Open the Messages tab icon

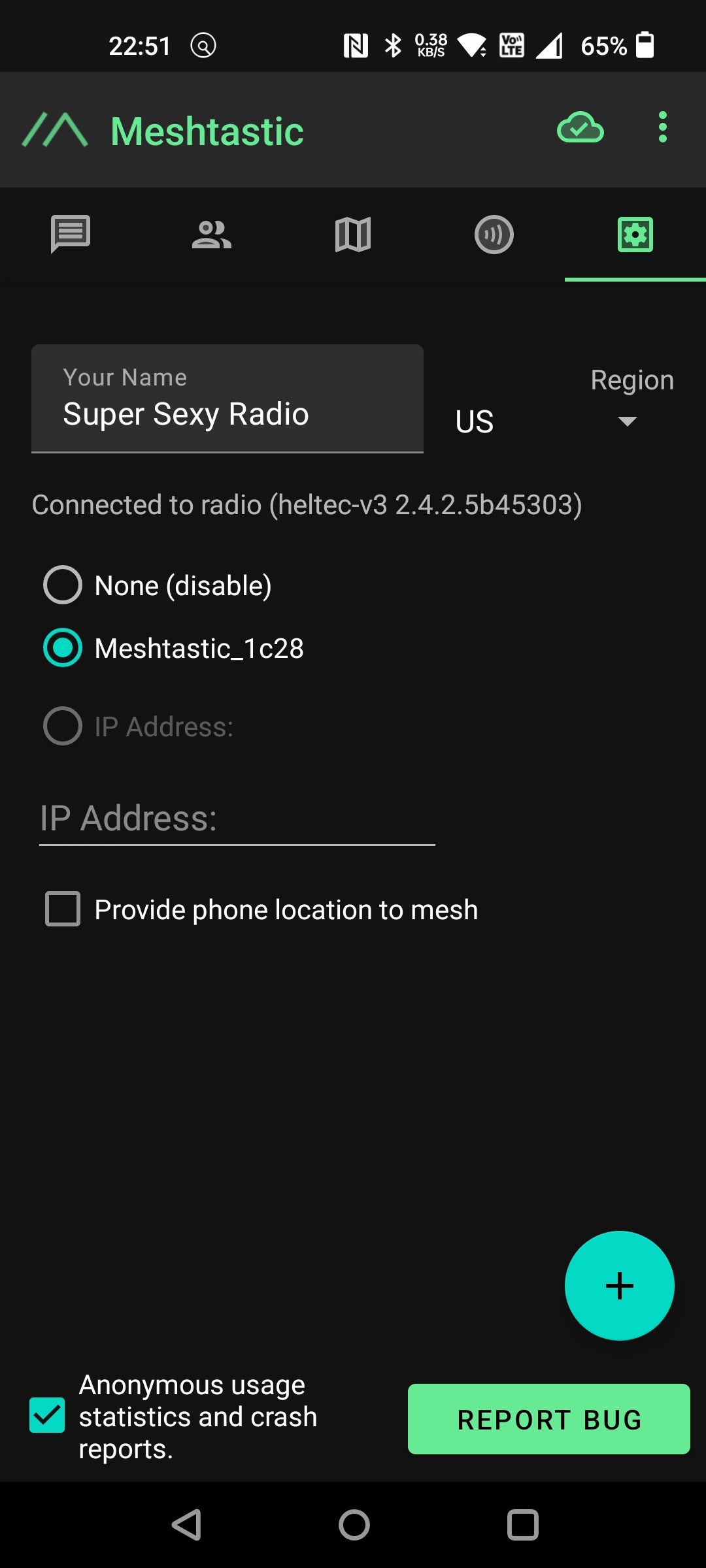click(x=70, y=234)
